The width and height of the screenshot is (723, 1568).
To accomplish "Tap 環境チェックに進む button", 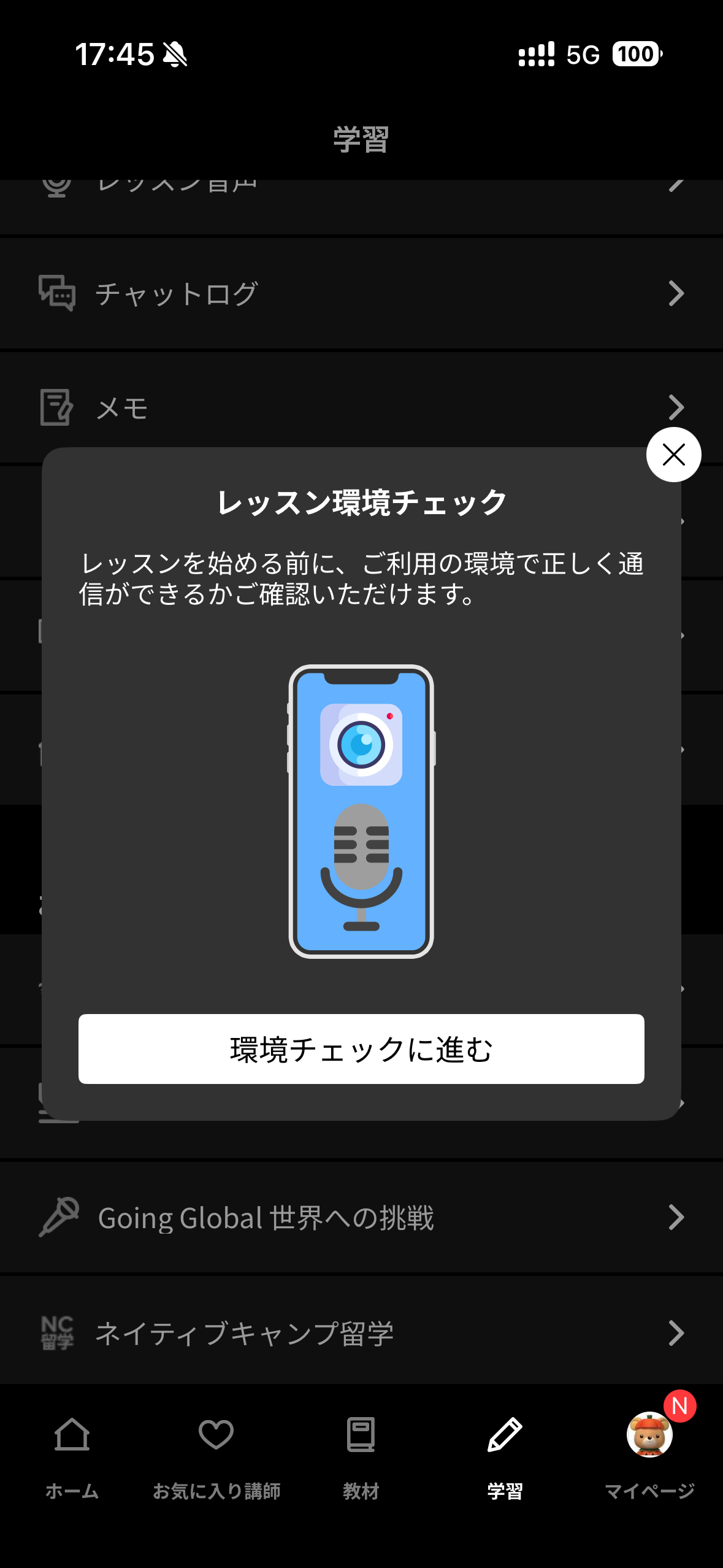I will (361, 1048).
